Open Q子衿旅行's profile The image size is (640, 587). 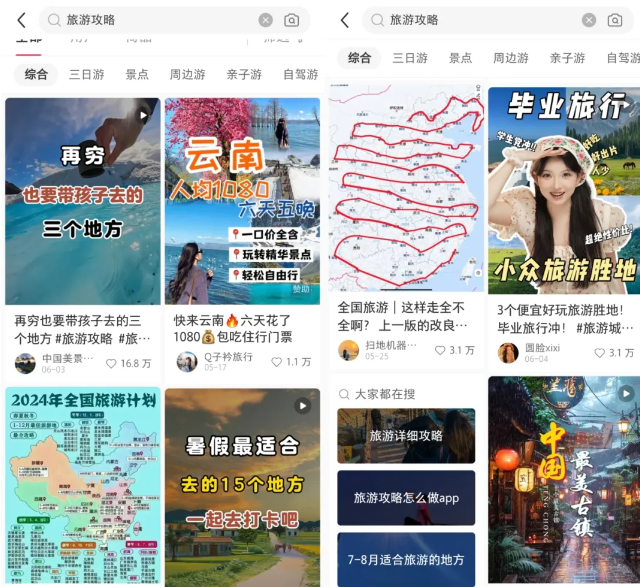click(187, 362)
